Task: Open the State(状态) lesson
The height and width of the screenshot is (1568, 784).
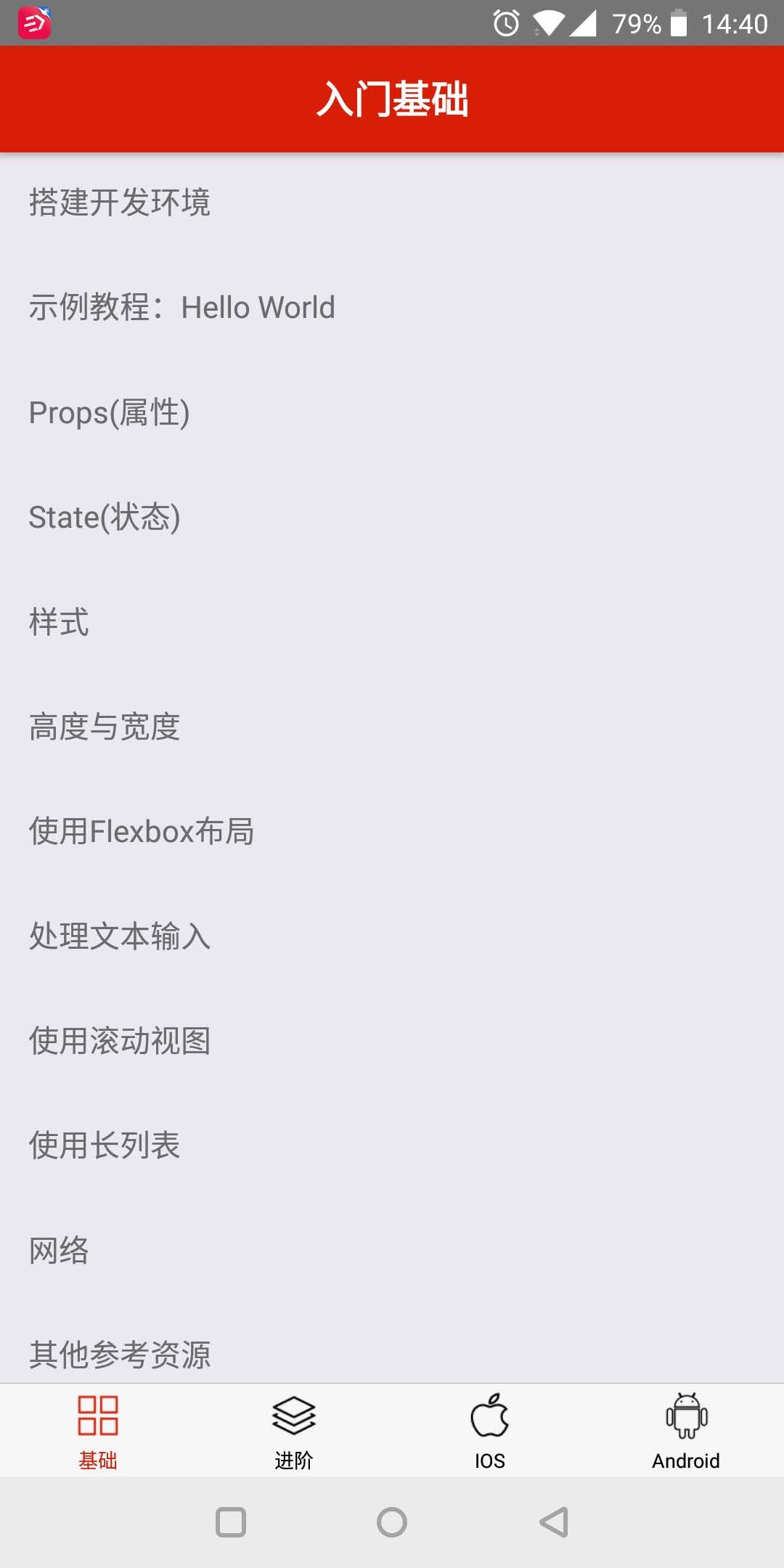Action: click(x=392, y=517)
